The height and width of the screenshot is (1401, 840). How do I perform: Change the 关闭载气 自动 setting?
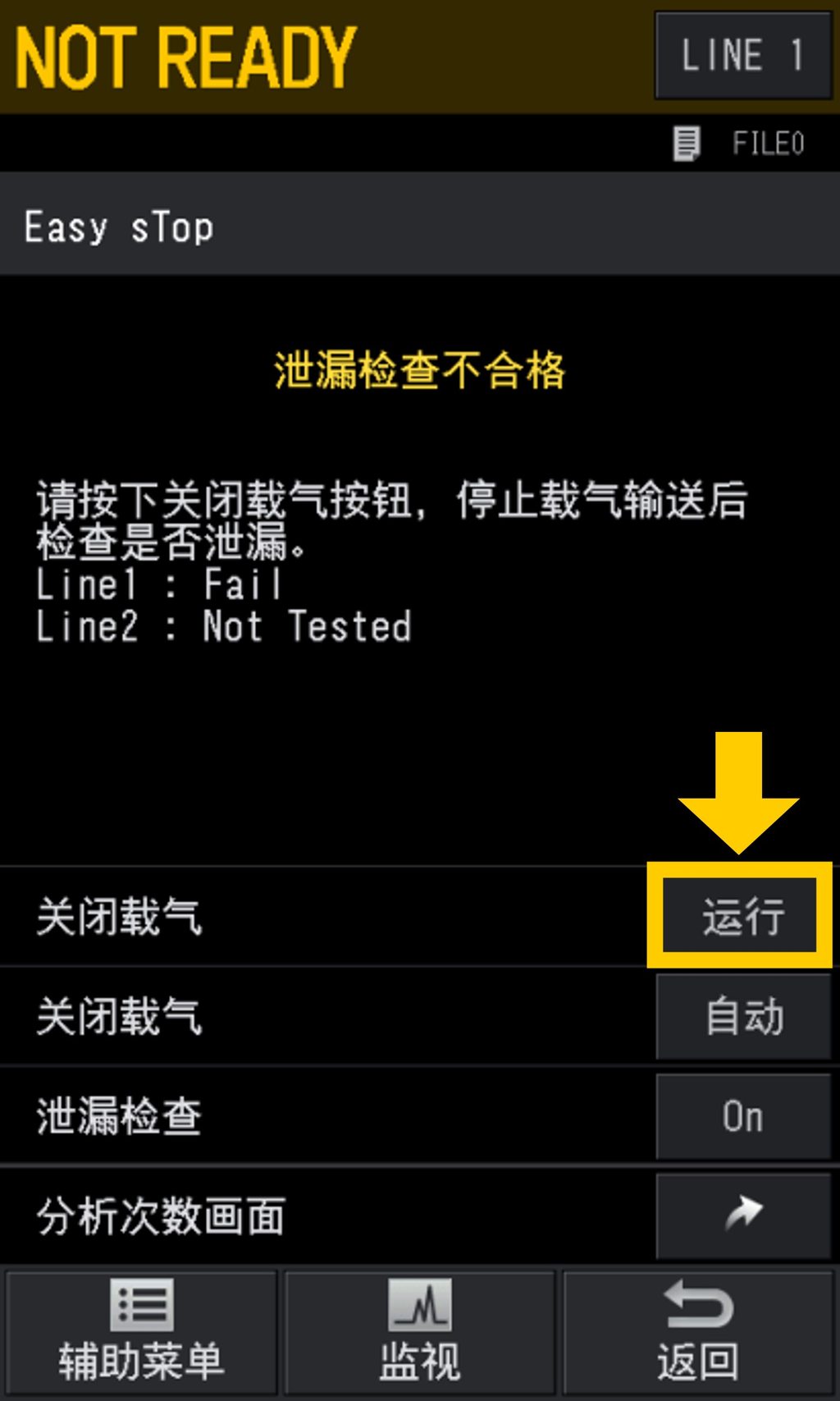743,1016
